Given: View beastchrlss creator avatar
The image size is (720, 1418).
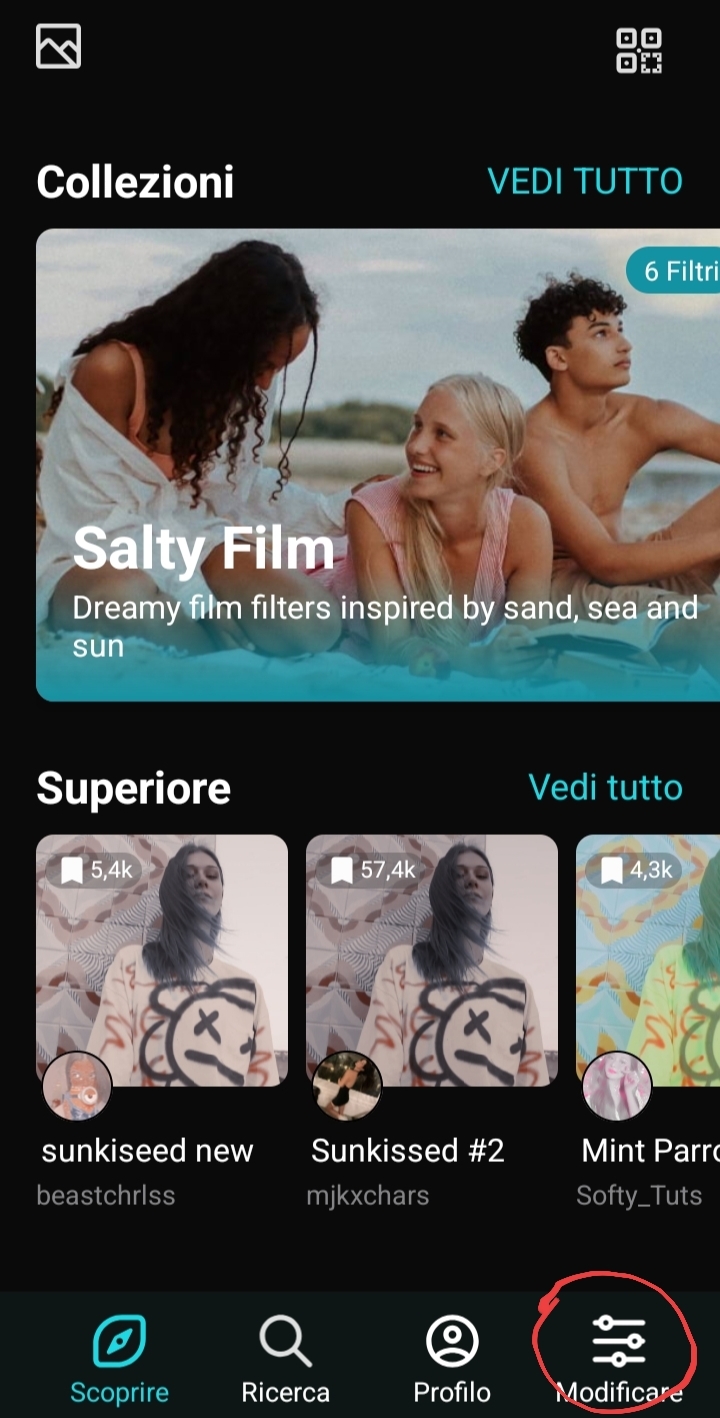Looking at the screenshot, I should [77, 1086].
